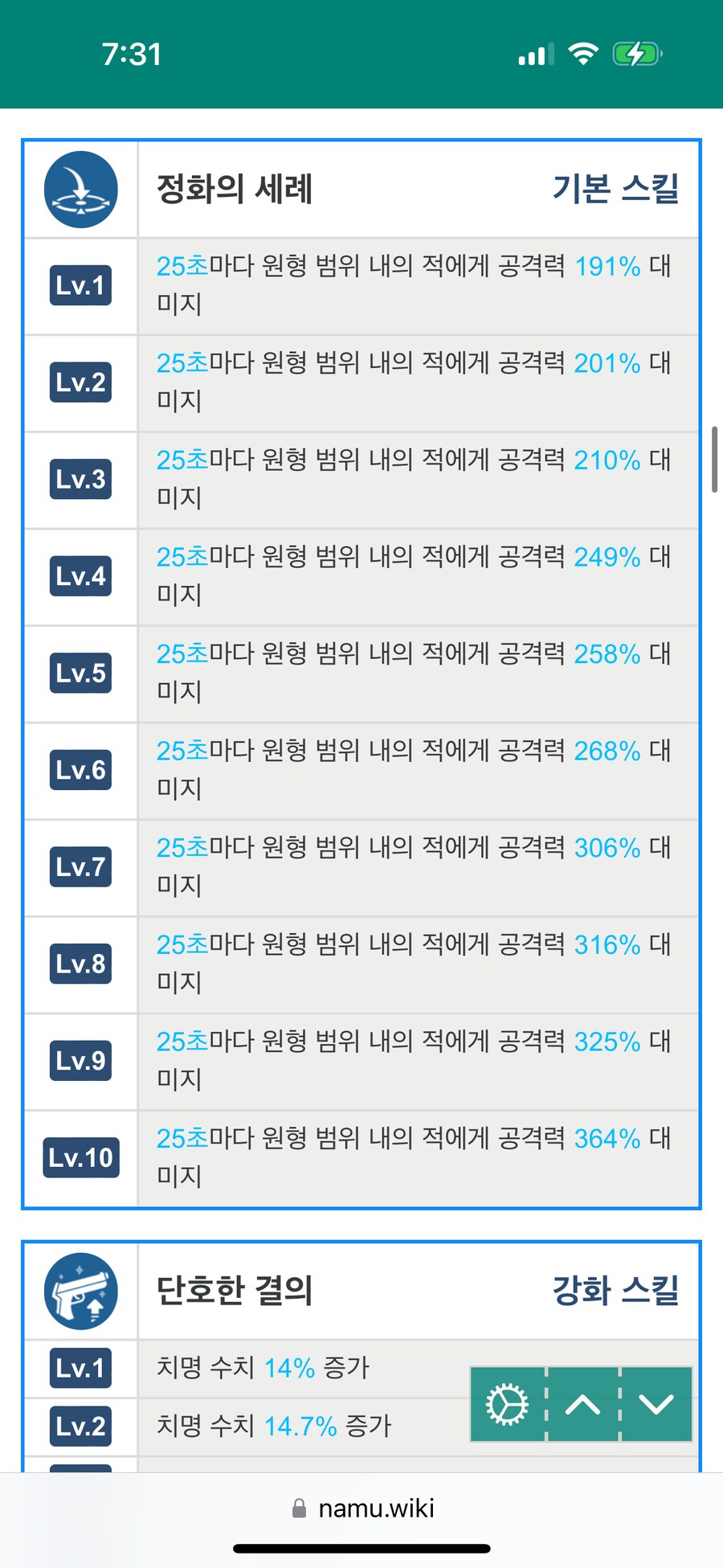Open the 기본 스킬 label
The width and height of the screenshot is (723, 1568).
615,190
